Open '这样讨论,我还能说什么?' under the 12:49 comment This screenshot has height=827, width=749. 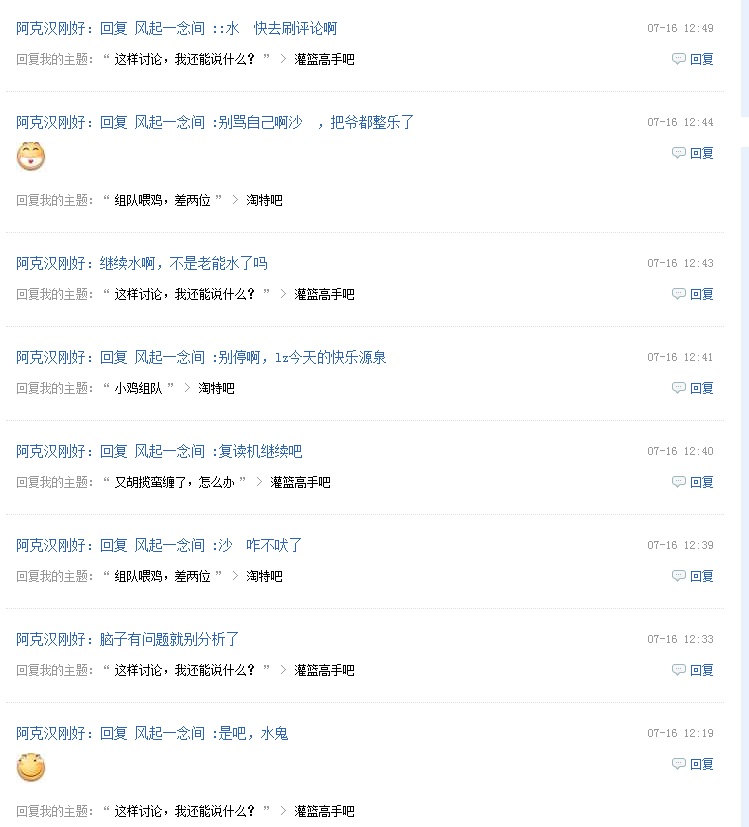click(186, 59)
